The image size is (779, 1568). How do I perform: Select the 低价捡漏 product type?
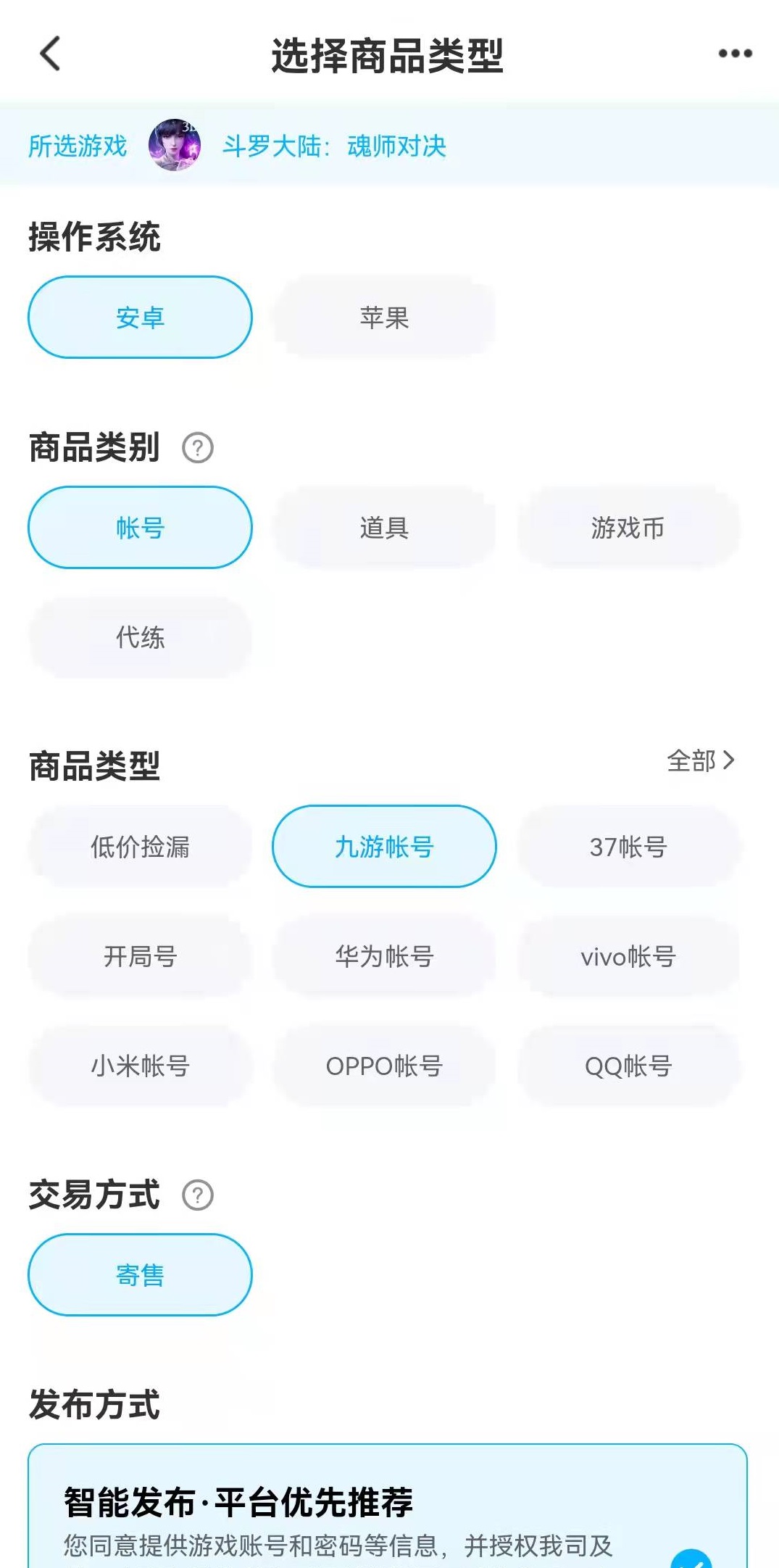click(x=140, y=847)
